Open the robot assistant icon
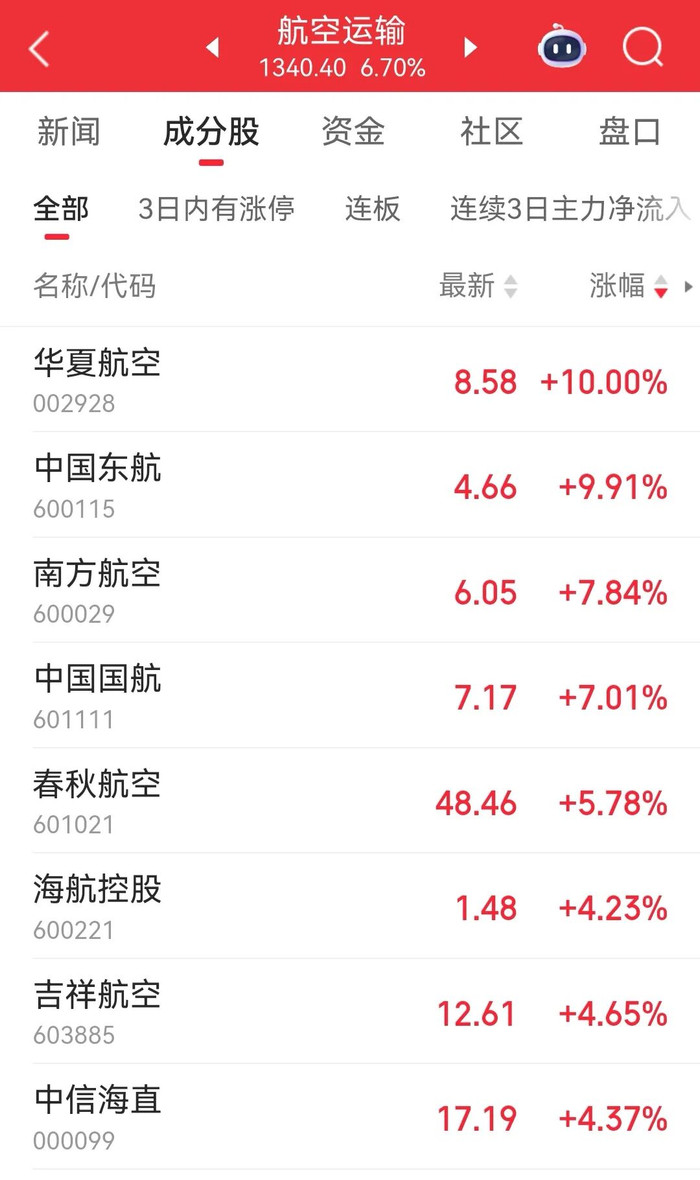The image size is (700, 1180). 562,47
